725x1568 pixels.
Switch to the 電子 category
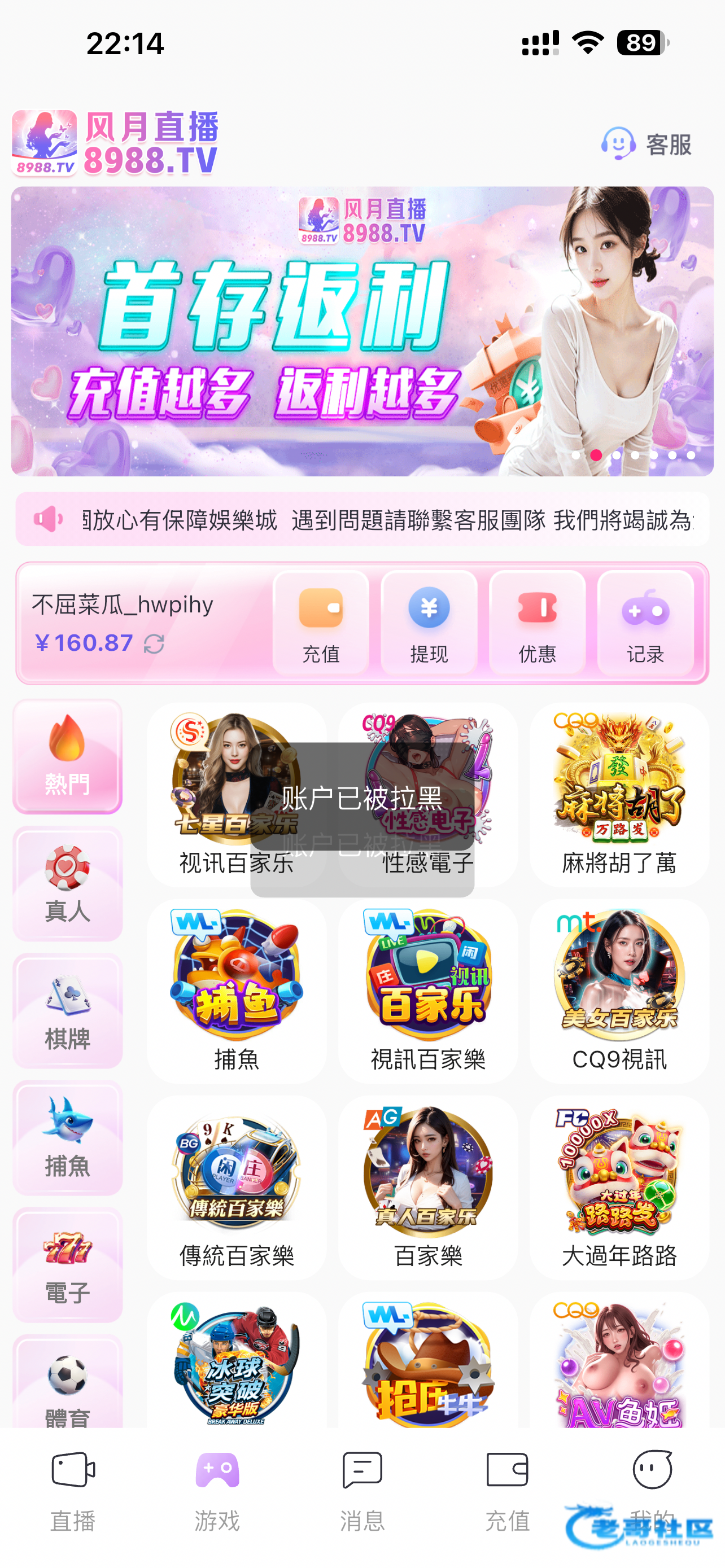67,1265
